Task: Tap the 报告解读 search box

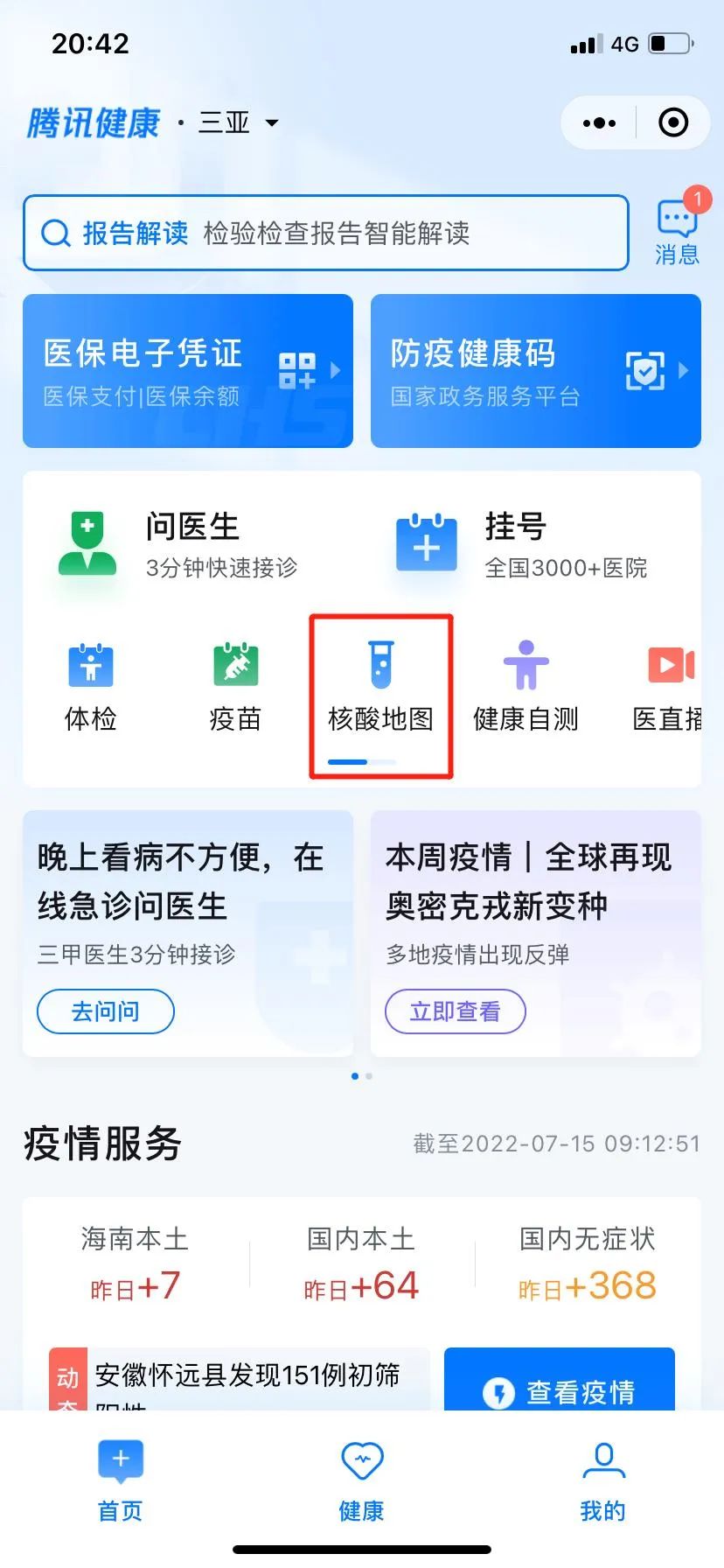Action: point(325,233)
